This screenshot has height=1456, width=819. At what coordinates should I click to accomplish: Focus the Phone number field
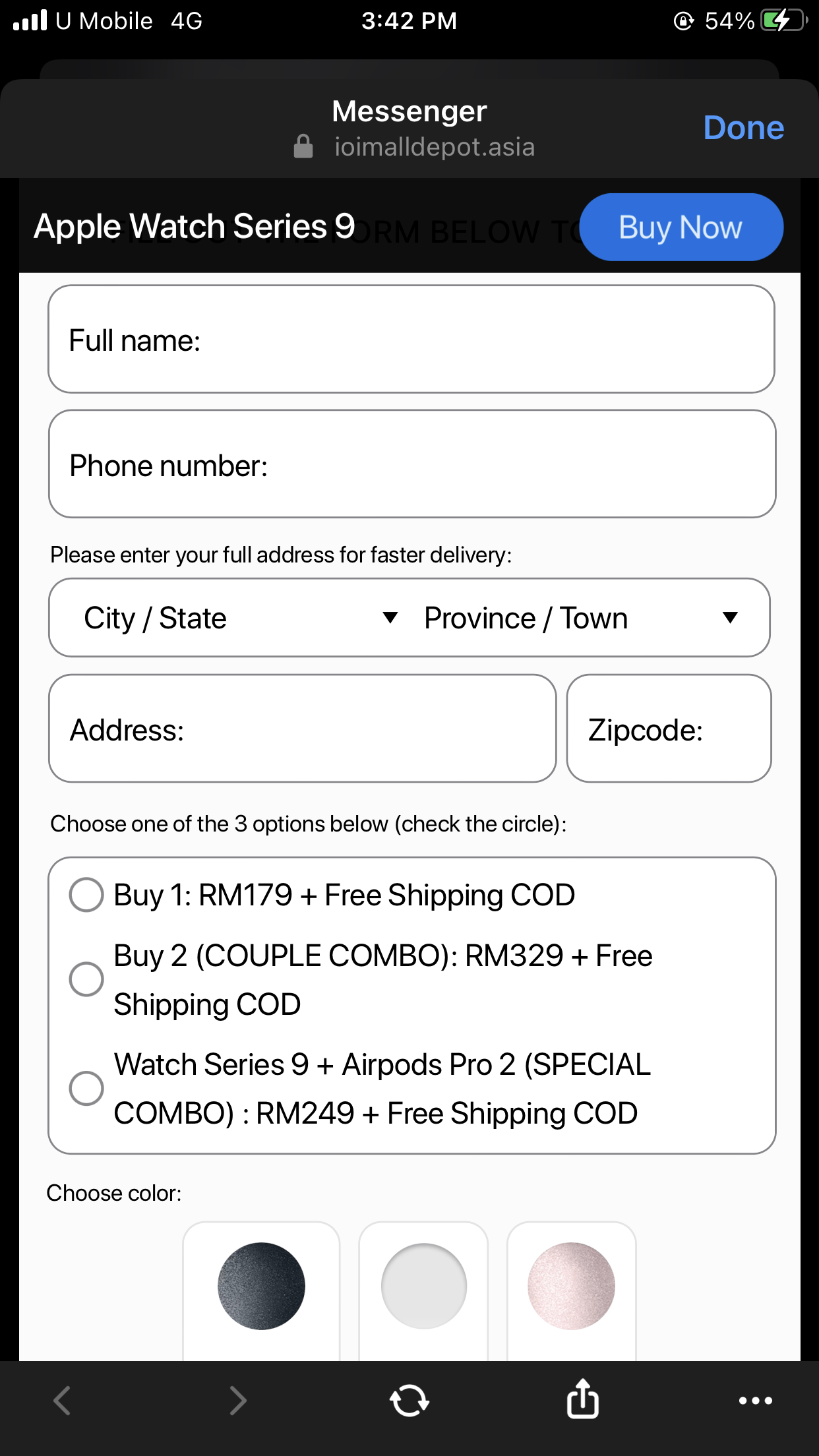[x=411, y=464]
